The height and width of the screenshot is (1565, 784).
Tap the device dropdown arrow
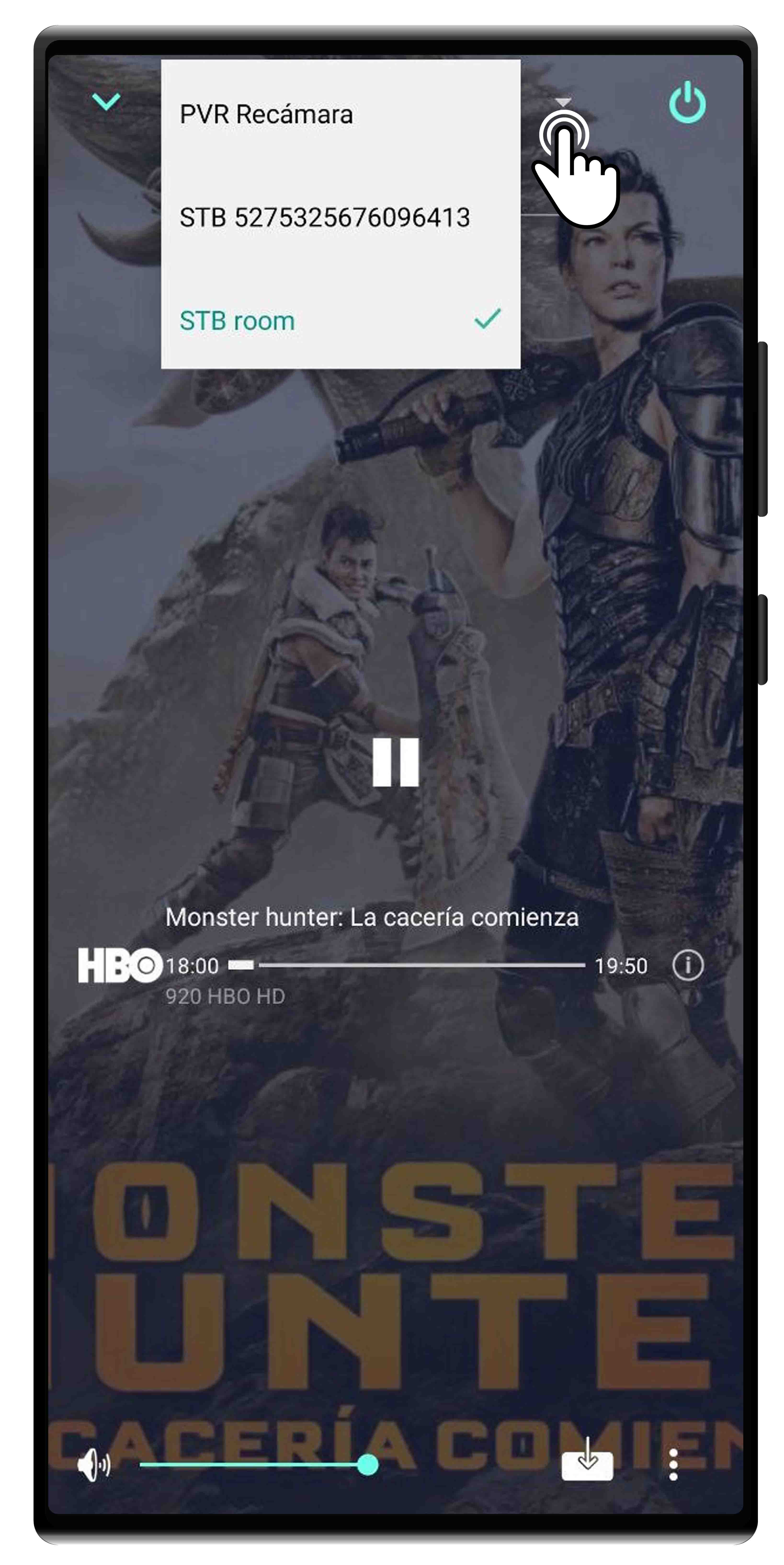coord(563,102)
